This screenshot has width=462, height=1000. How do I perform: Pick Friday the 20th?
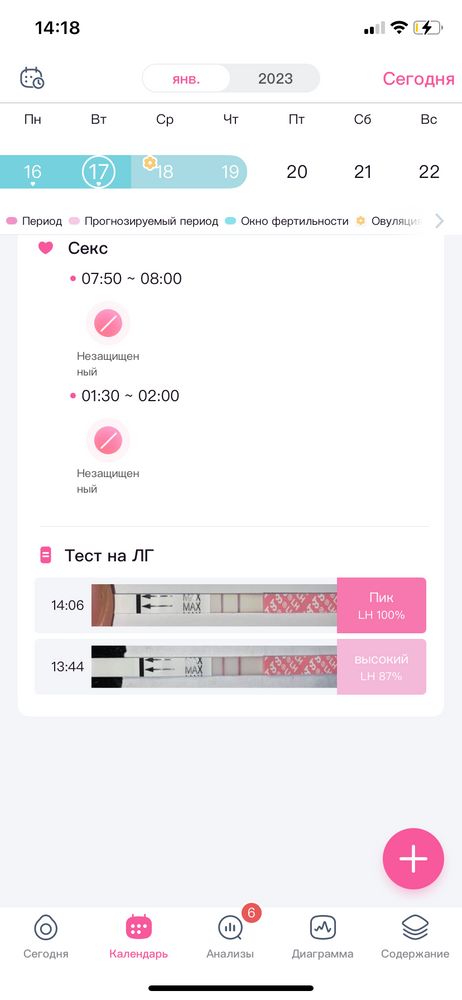tap(297, 172)
